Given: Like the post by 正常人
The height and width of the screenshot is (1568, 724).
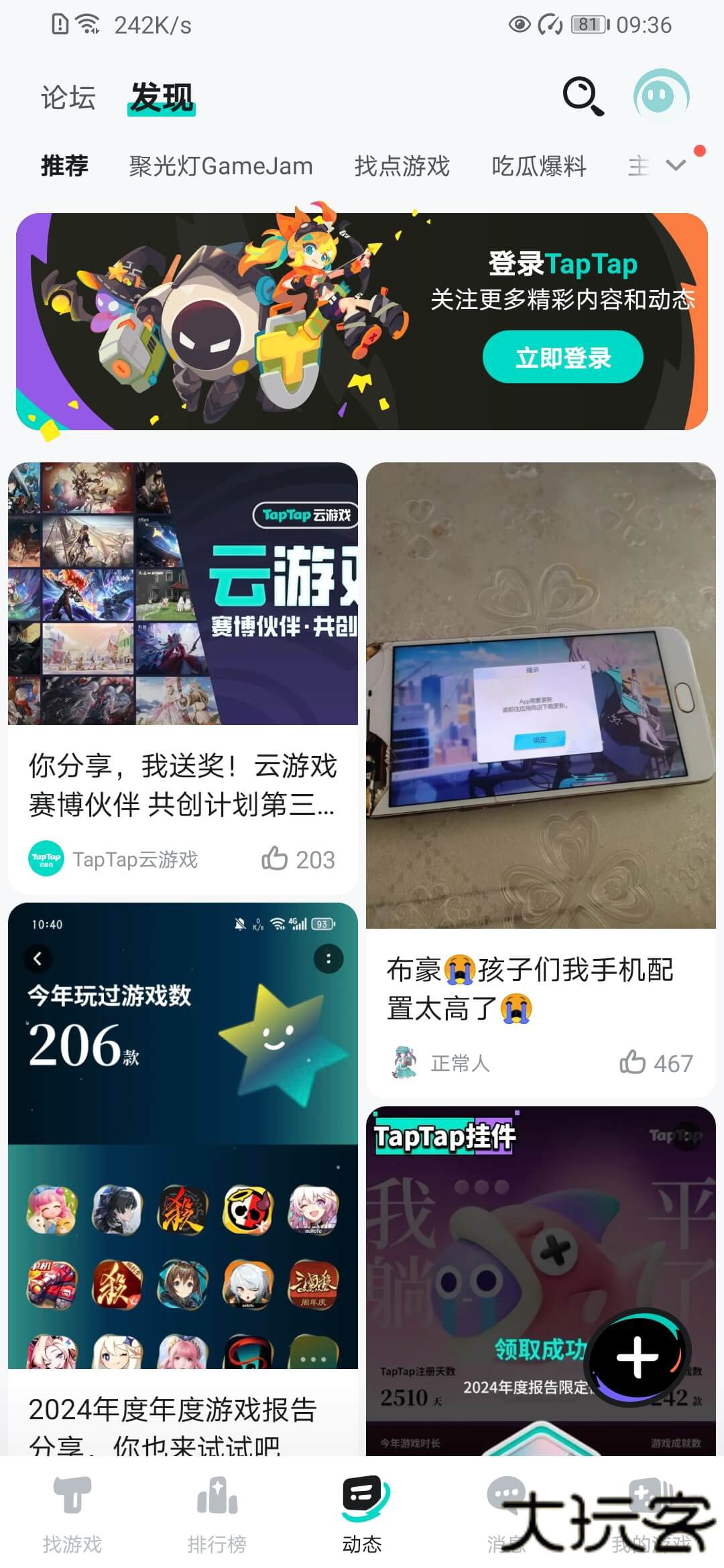Looking at the screenshot, I should tap(633, 1062).
